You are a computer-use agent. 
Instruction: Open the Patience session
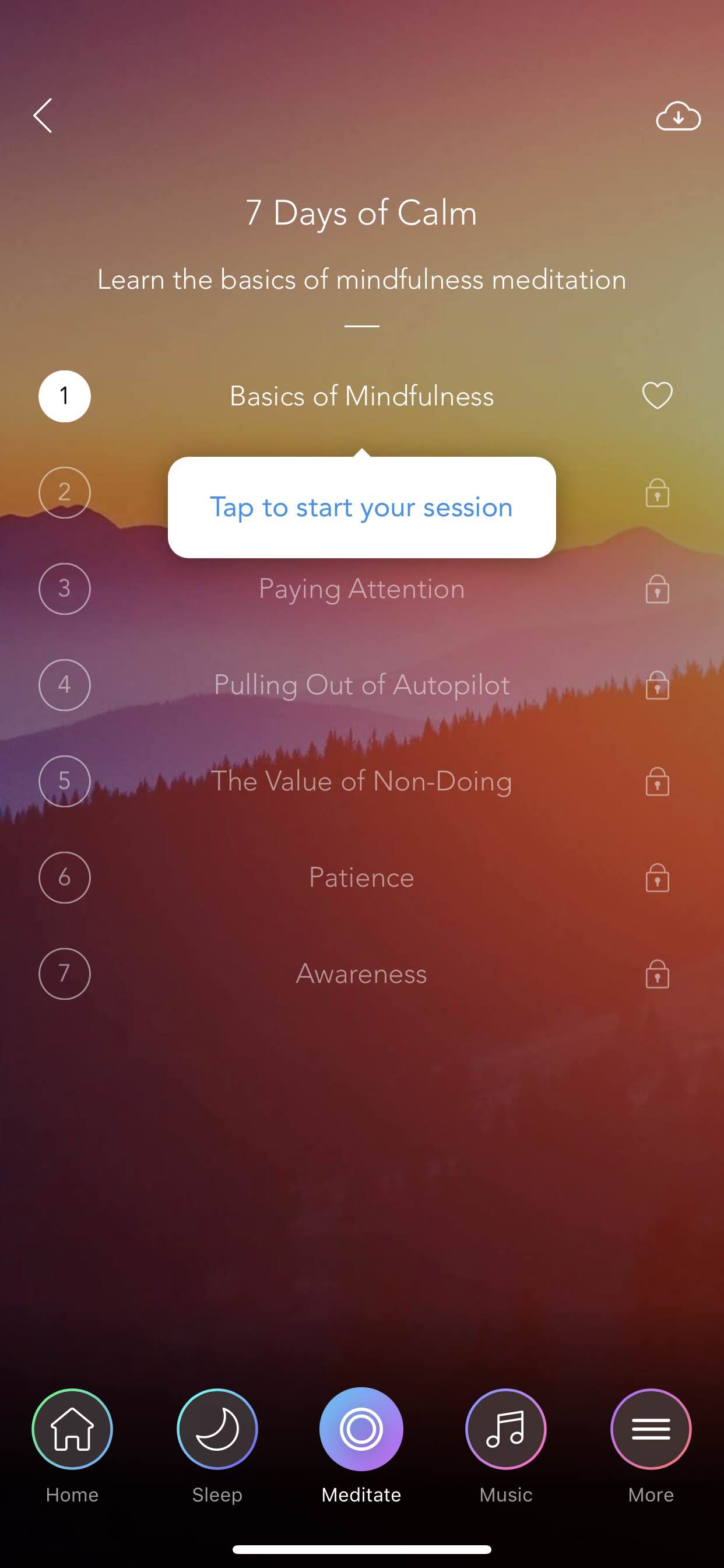pos(361,878)
